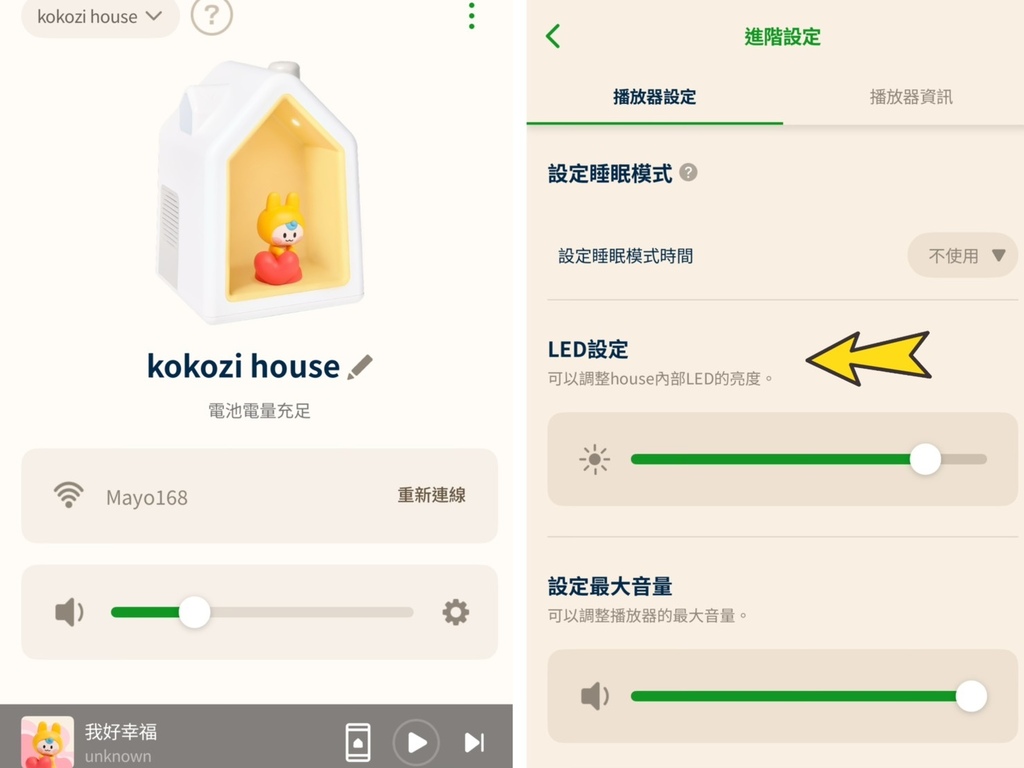
Task: Skip to the next track
Action: pos(474,742)
